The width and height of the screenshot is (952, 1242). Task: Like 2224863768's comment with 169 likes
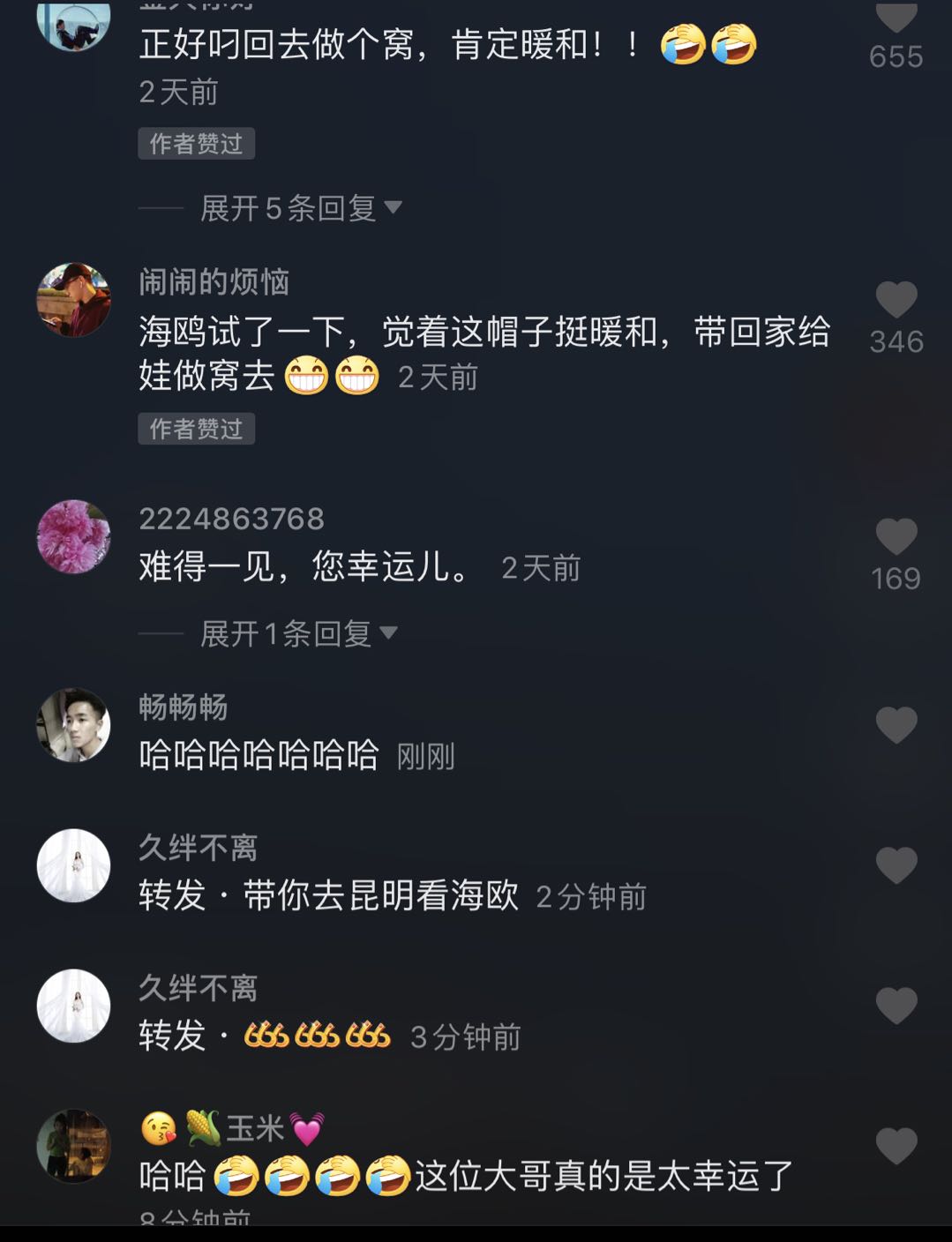(x=896, y=537)
